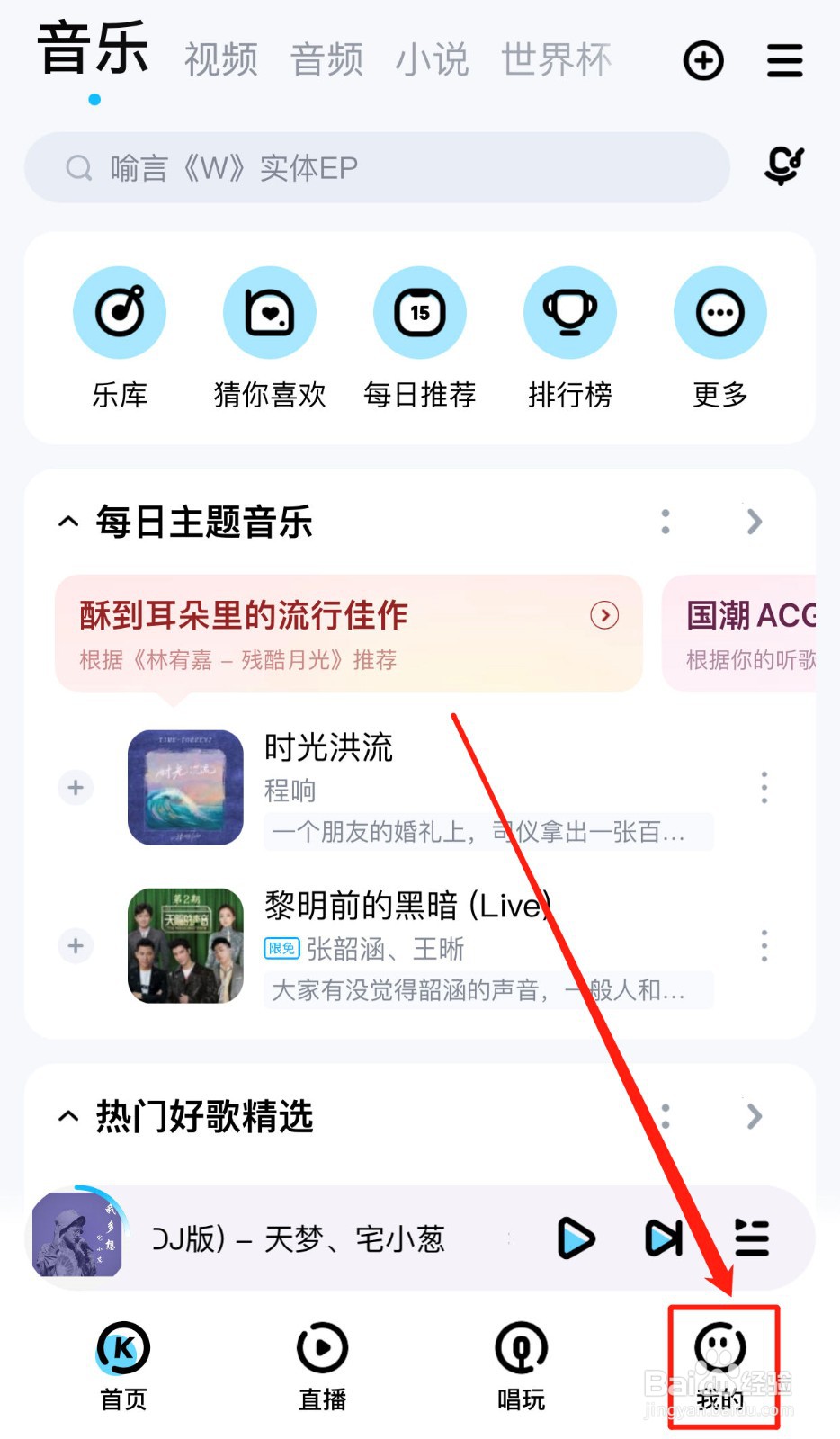View the 排行榜 charts

click(x=569, y=312)
